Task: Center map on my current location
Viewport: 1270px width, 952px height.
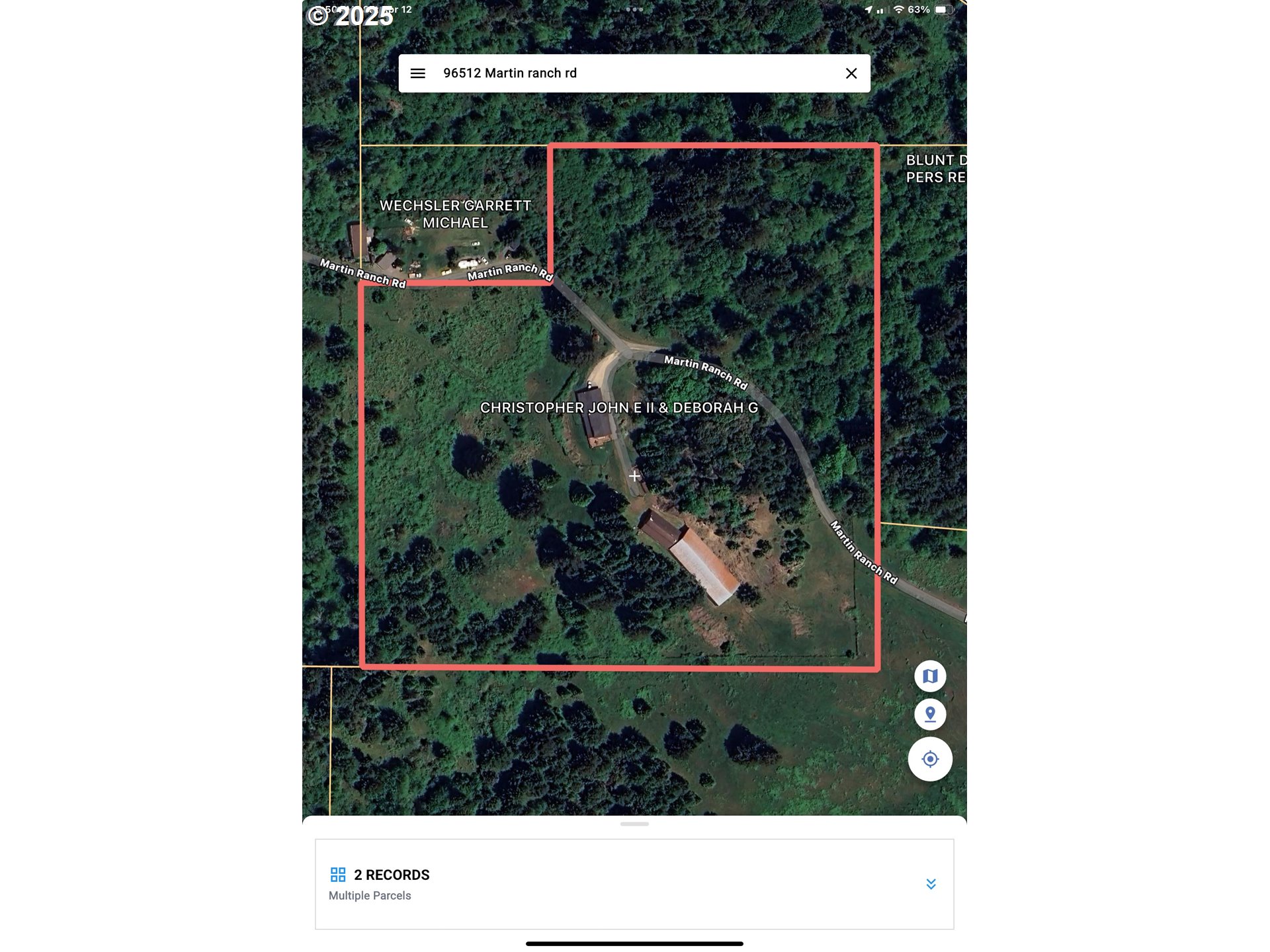Action: tap(930, 759)
